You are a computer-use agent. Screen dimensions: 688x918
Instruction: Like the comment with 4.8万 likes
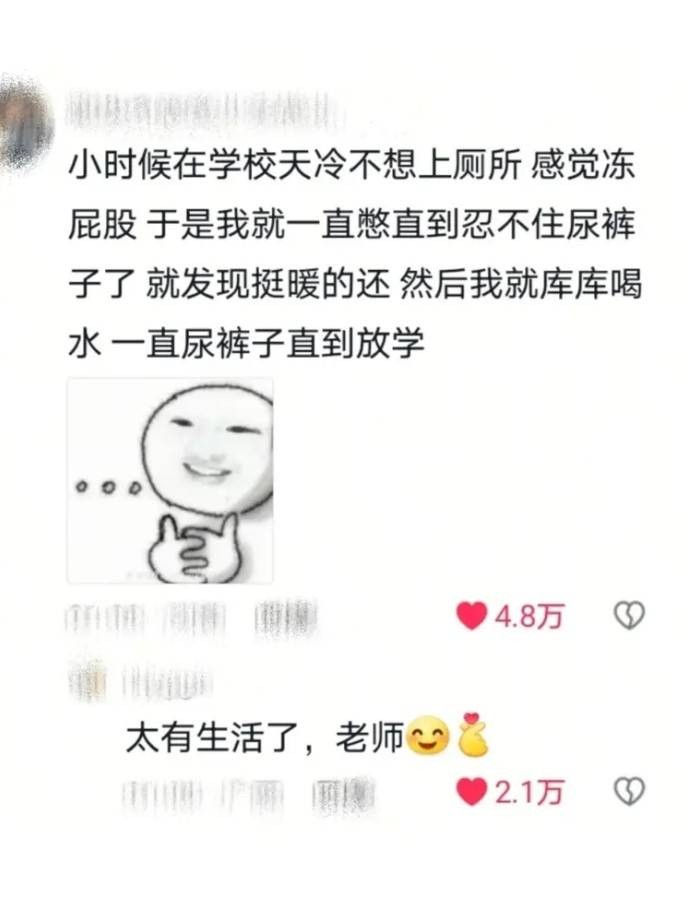click(471, 616)
